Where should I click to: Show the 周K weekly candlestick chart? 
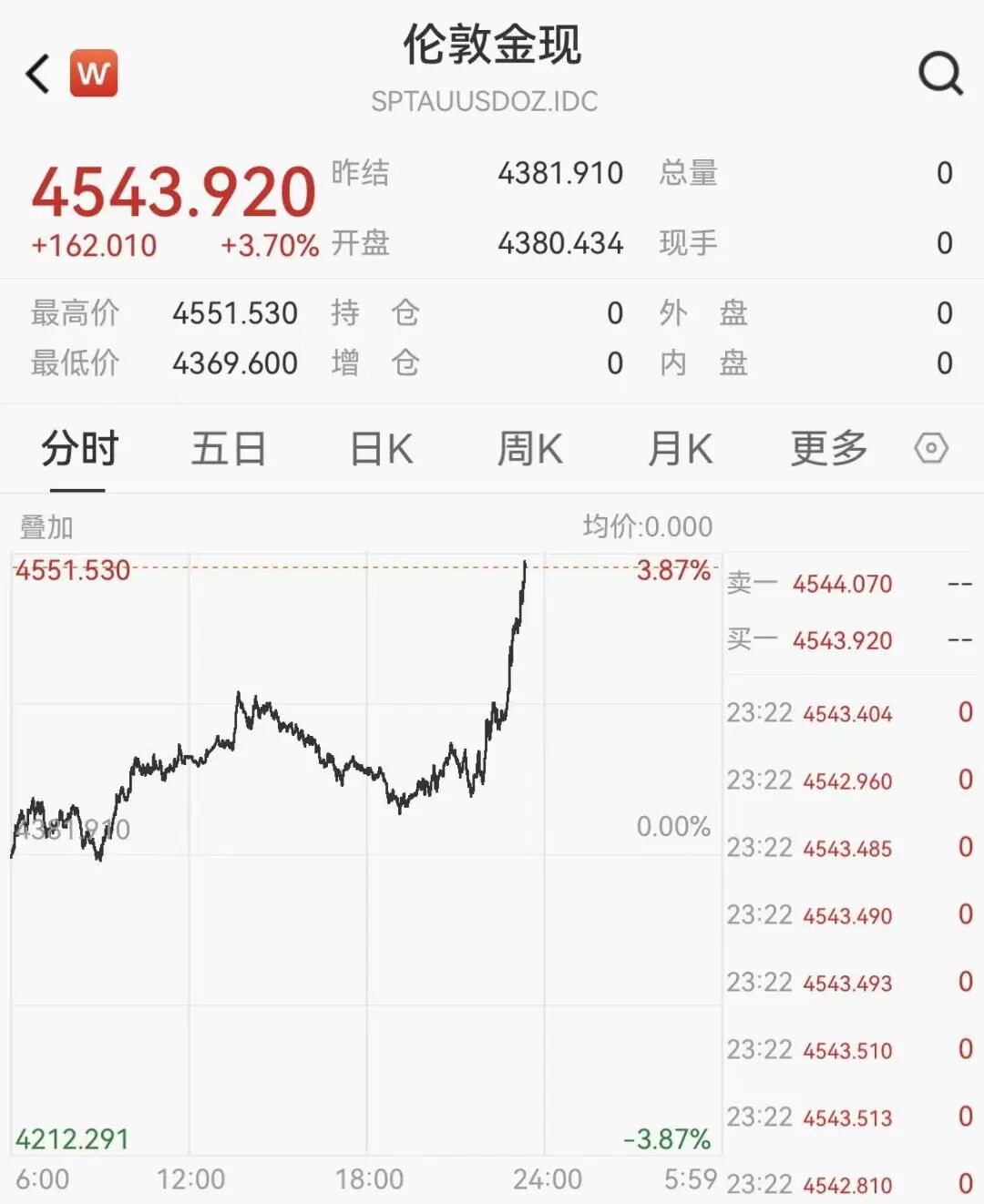click(x=529, y=449)
